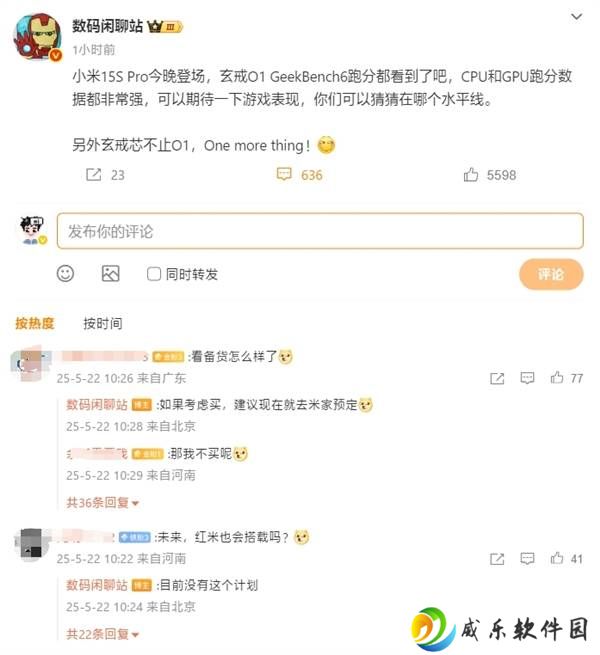Like the comment 看备货怎么样了
The image size is (600, 655).
pos(558,378)
